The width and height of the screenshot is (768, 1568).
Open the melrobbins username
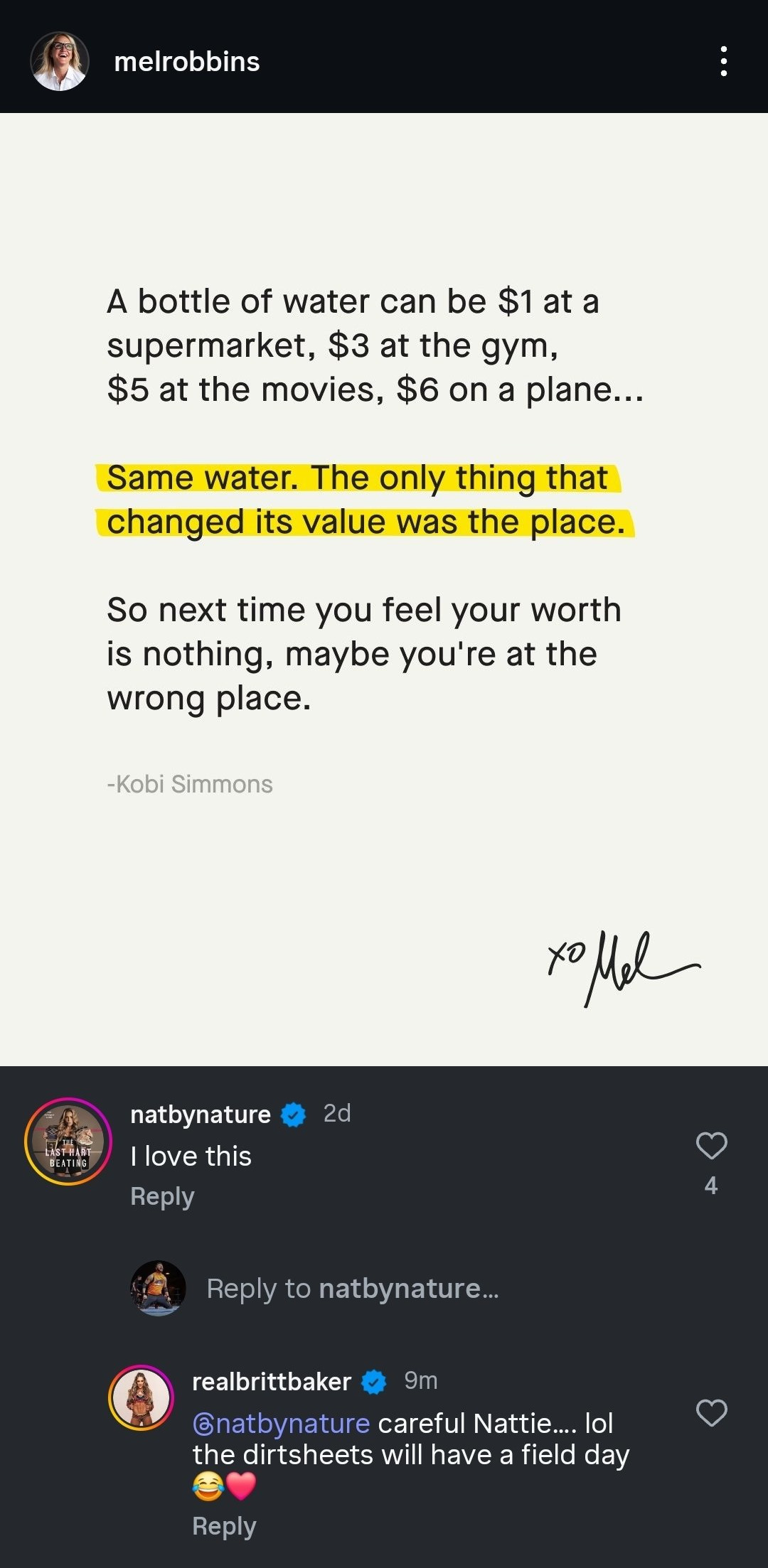(187, 62)
